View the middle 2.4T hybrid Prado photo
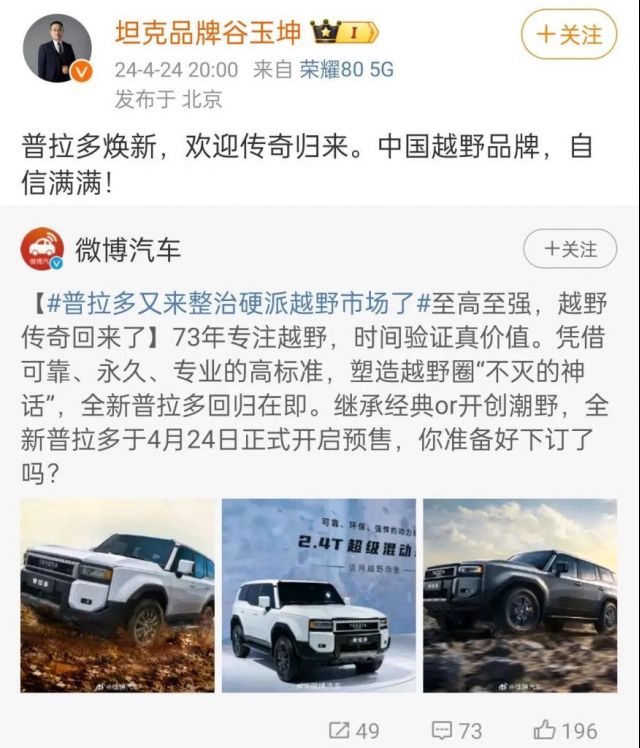The height and width of the screenshot is (748, 640). [319, 595]
